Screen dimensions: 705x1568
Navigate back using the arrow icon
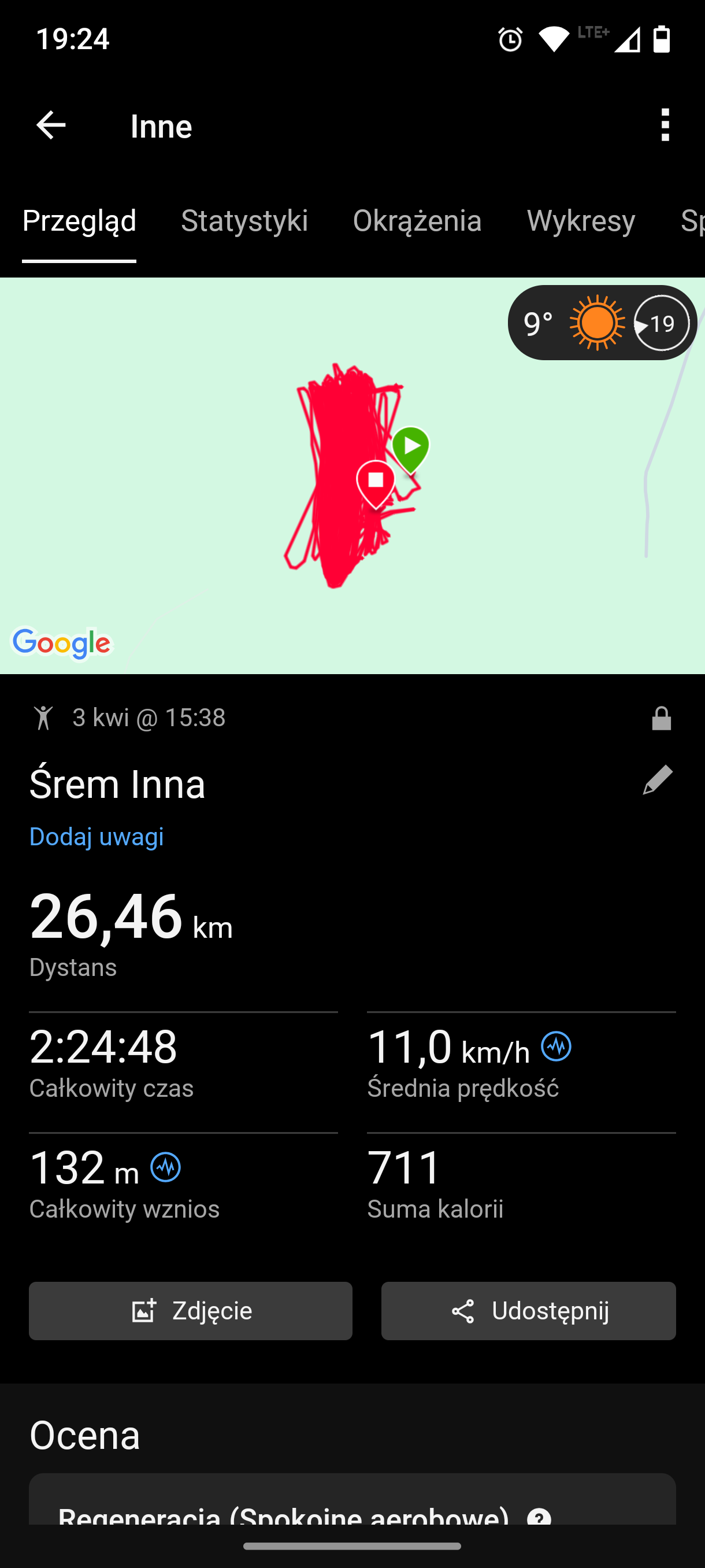51,125
